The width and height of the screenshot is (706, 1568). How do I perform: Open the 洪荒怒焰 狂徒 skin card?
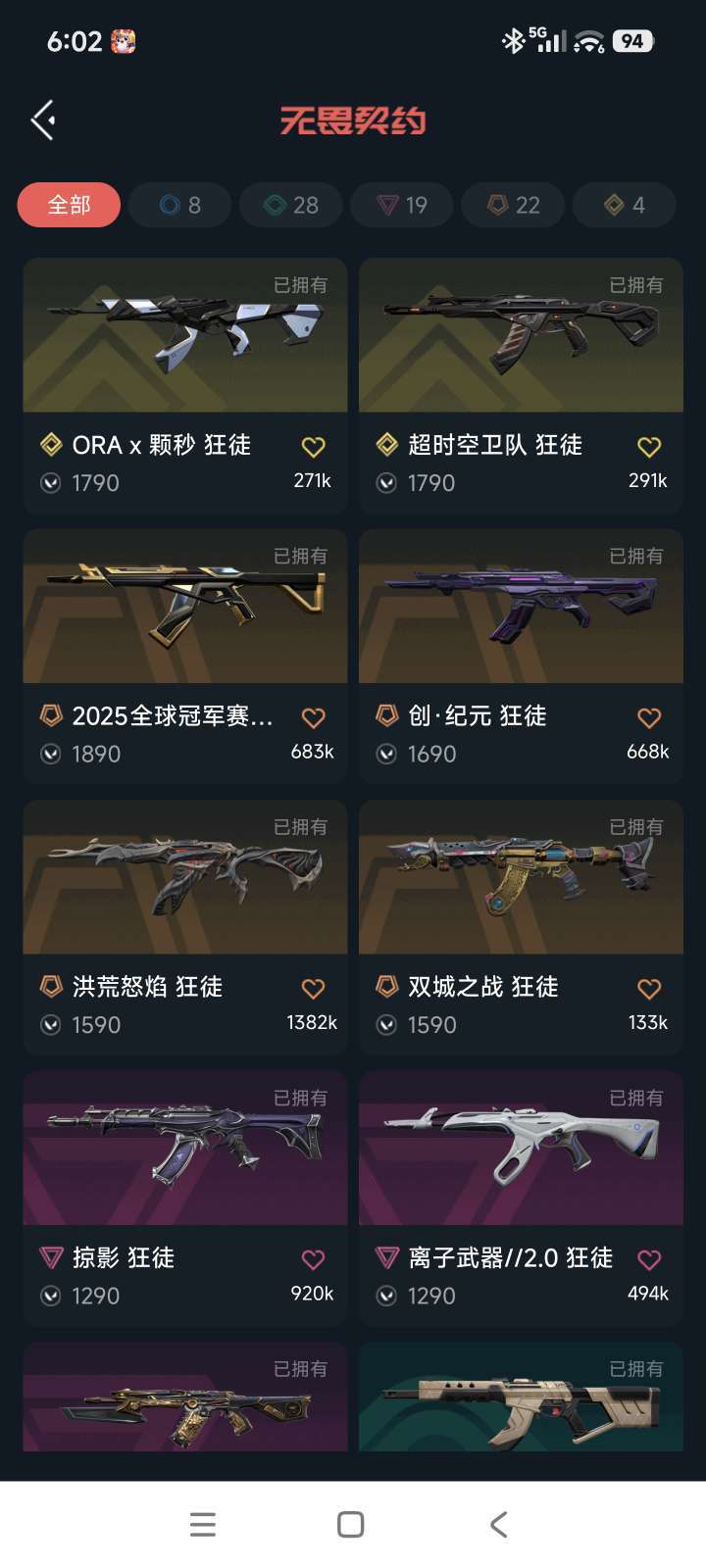(185, 927)
